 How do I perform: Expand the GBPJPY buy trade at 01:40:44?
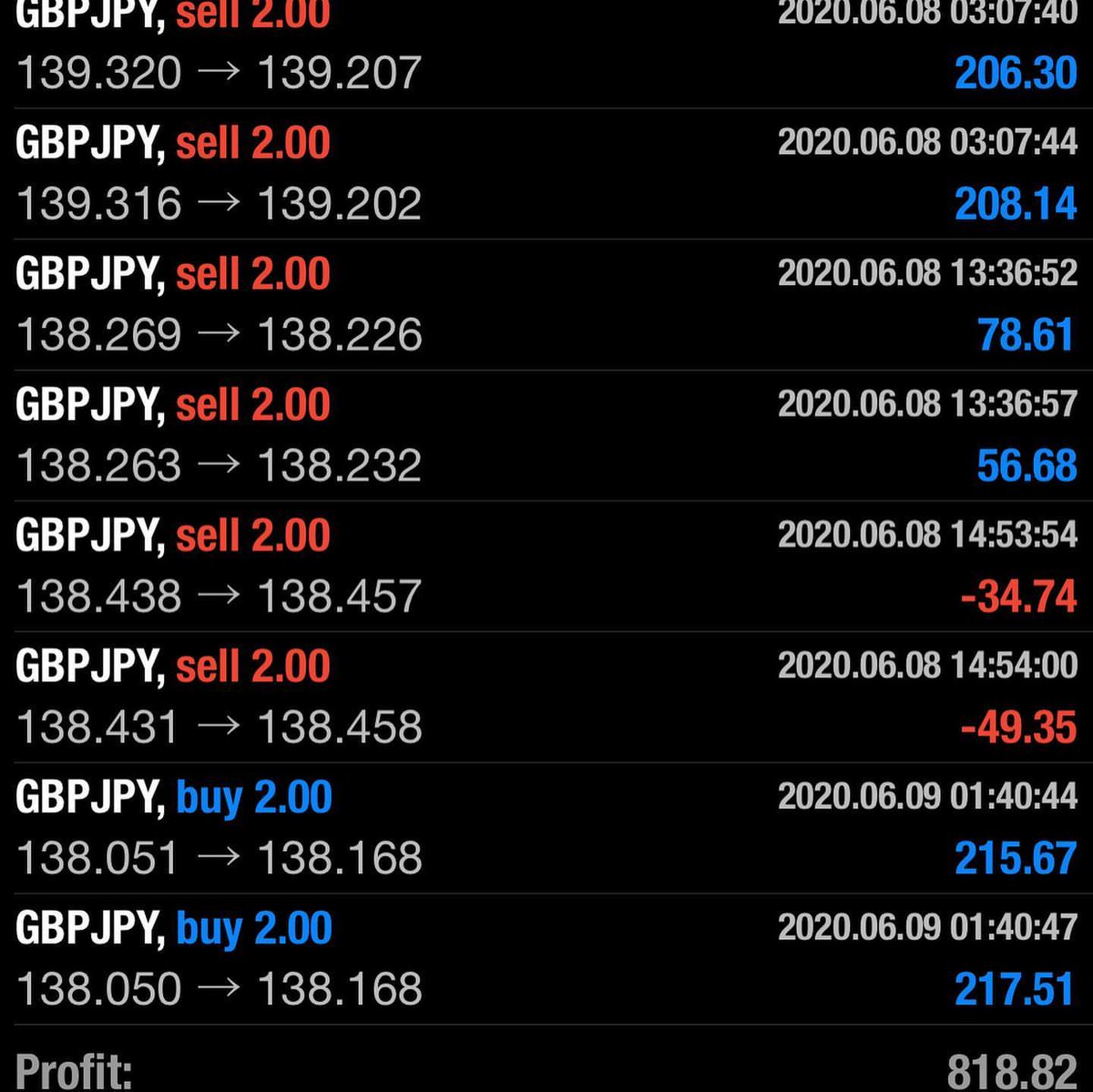(x=546, y=828)
